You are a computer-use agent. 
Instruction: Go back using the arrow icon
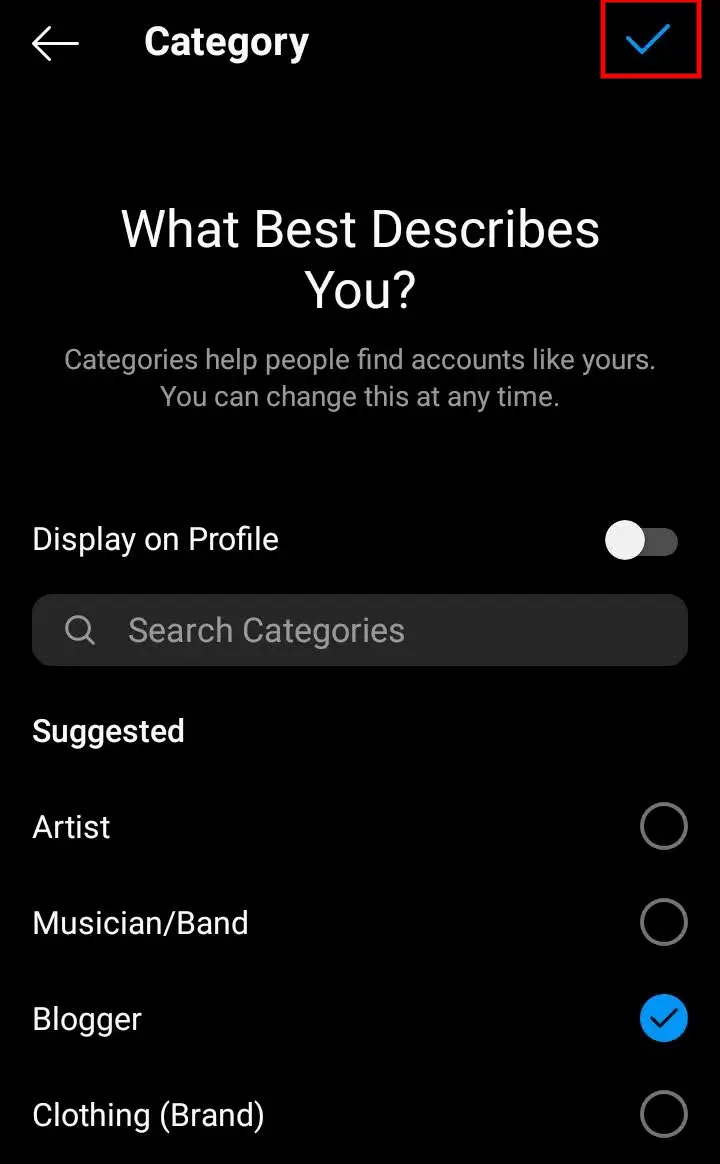pos(55,44)
